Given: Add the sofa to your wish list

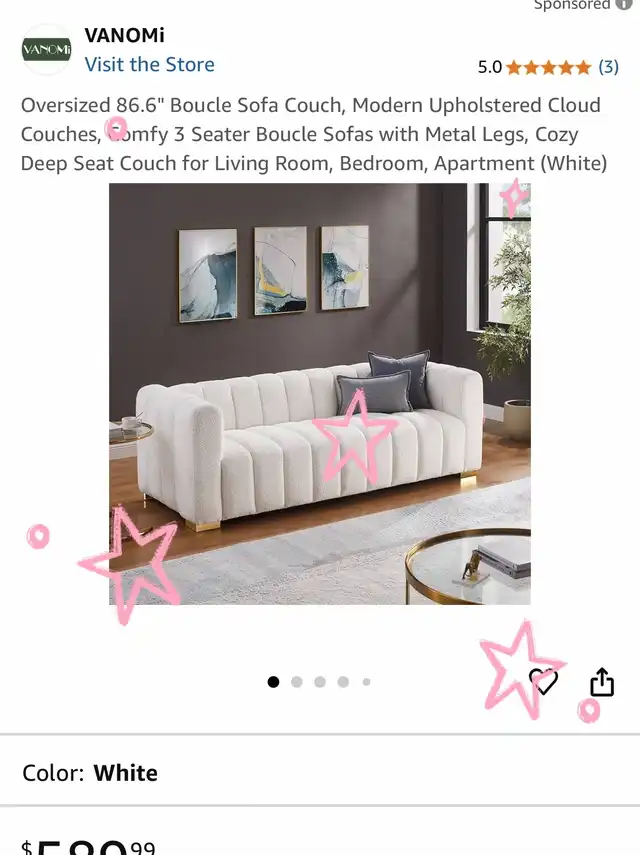Looking at the screenshot, I should pyautogui.click(x=543, y=682).
